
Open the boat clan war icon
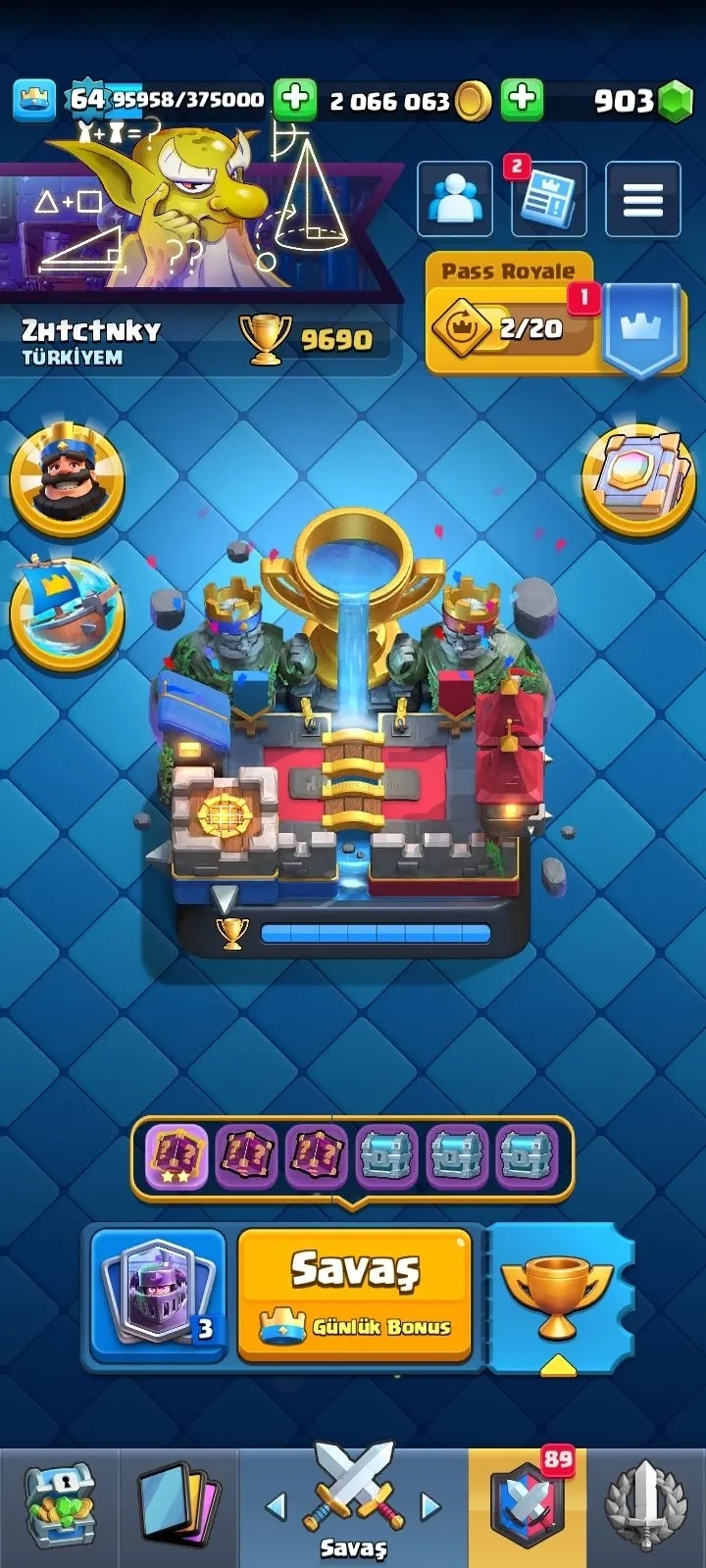(x=67, y=613)
